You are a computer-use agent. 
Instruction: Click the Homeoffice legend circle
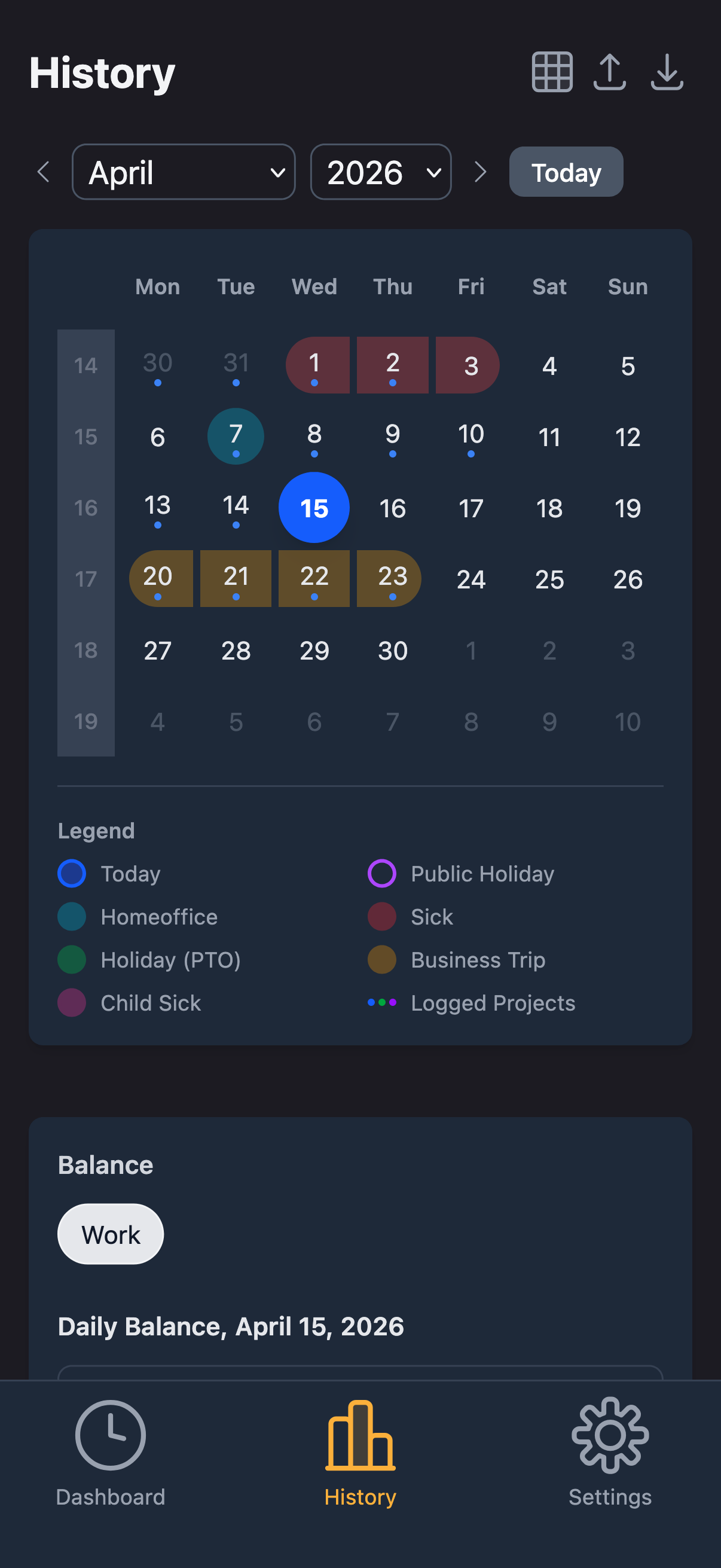point(71,917)
